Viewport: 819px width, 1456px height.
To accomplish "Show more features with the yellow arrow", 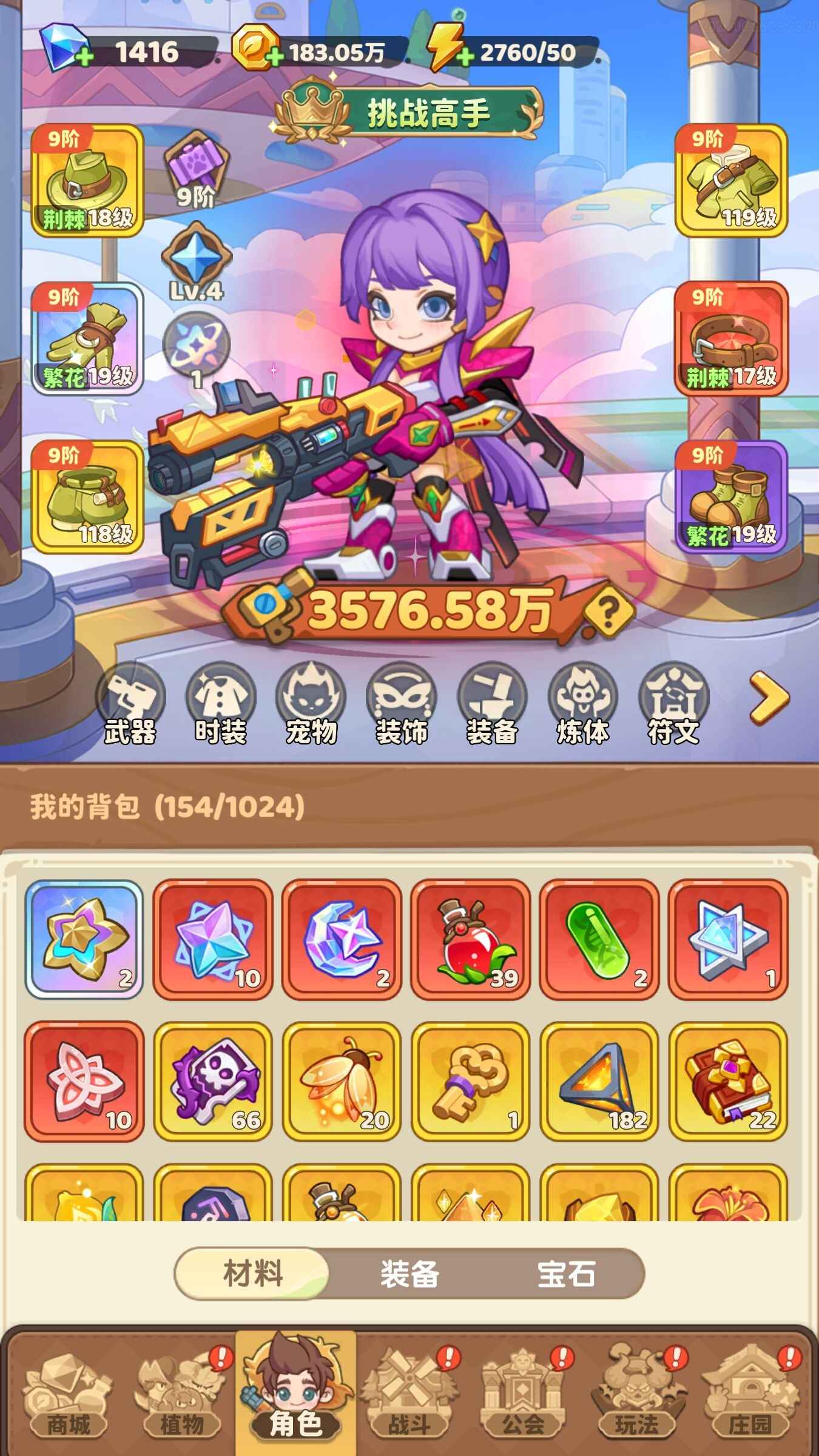I will 769,699.
